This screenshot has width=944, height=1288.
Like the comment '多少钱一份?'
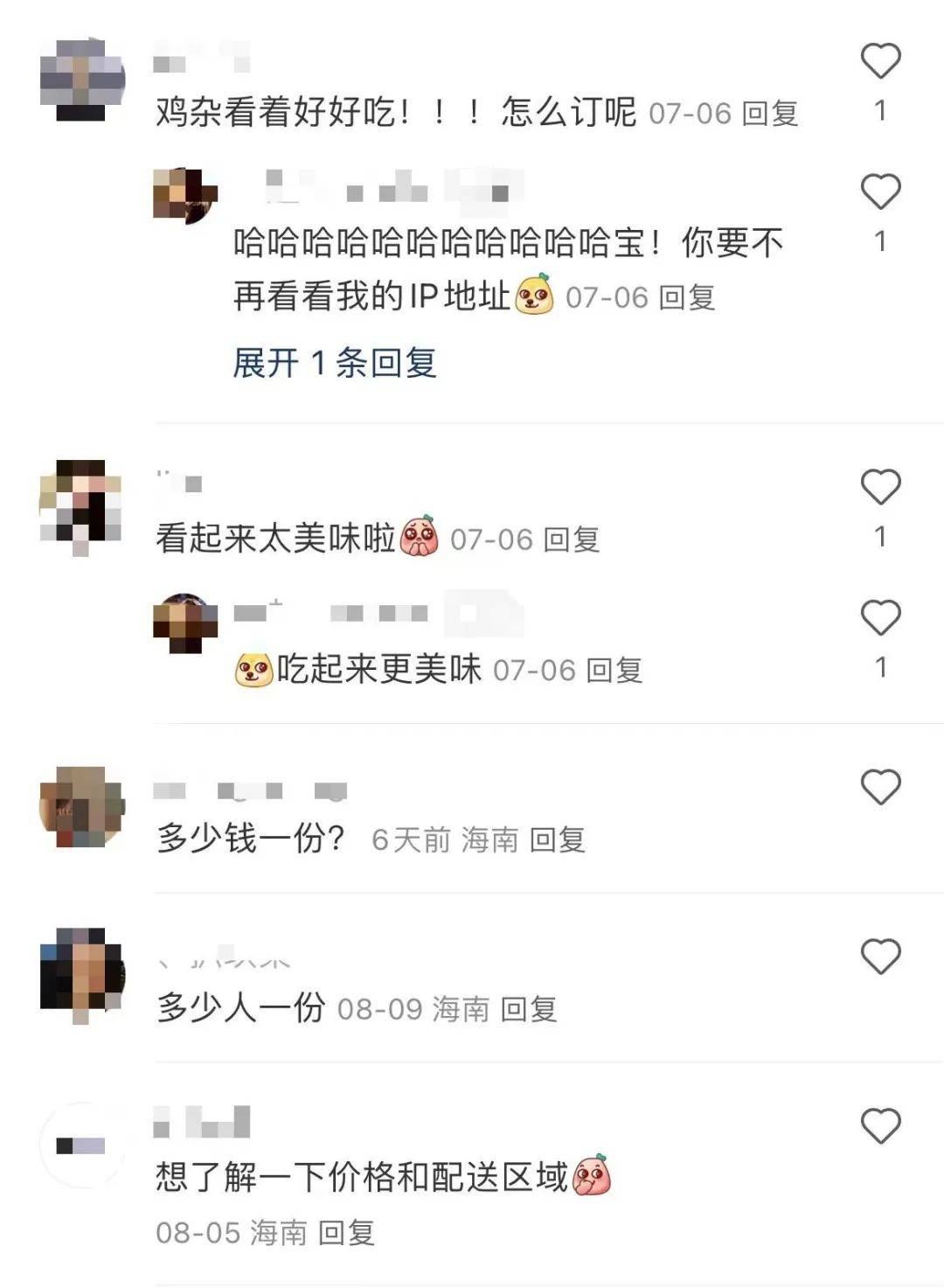click(880, 787)
